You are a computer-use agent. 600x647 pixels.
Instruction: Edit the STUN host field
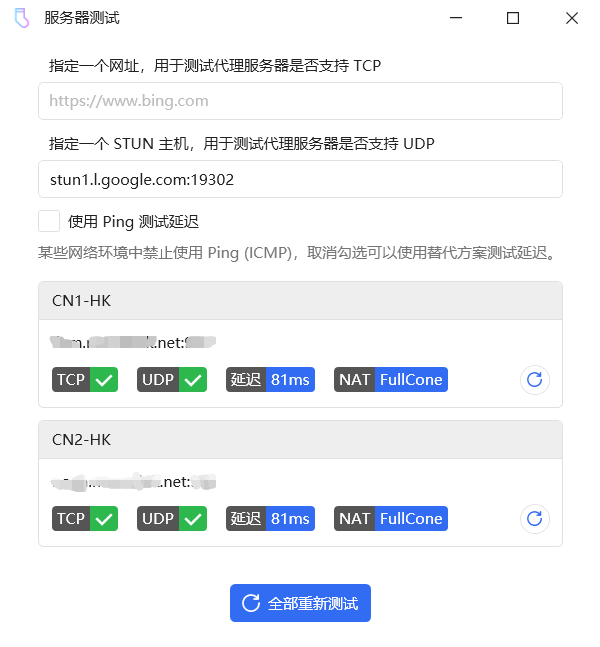(300, 180)
